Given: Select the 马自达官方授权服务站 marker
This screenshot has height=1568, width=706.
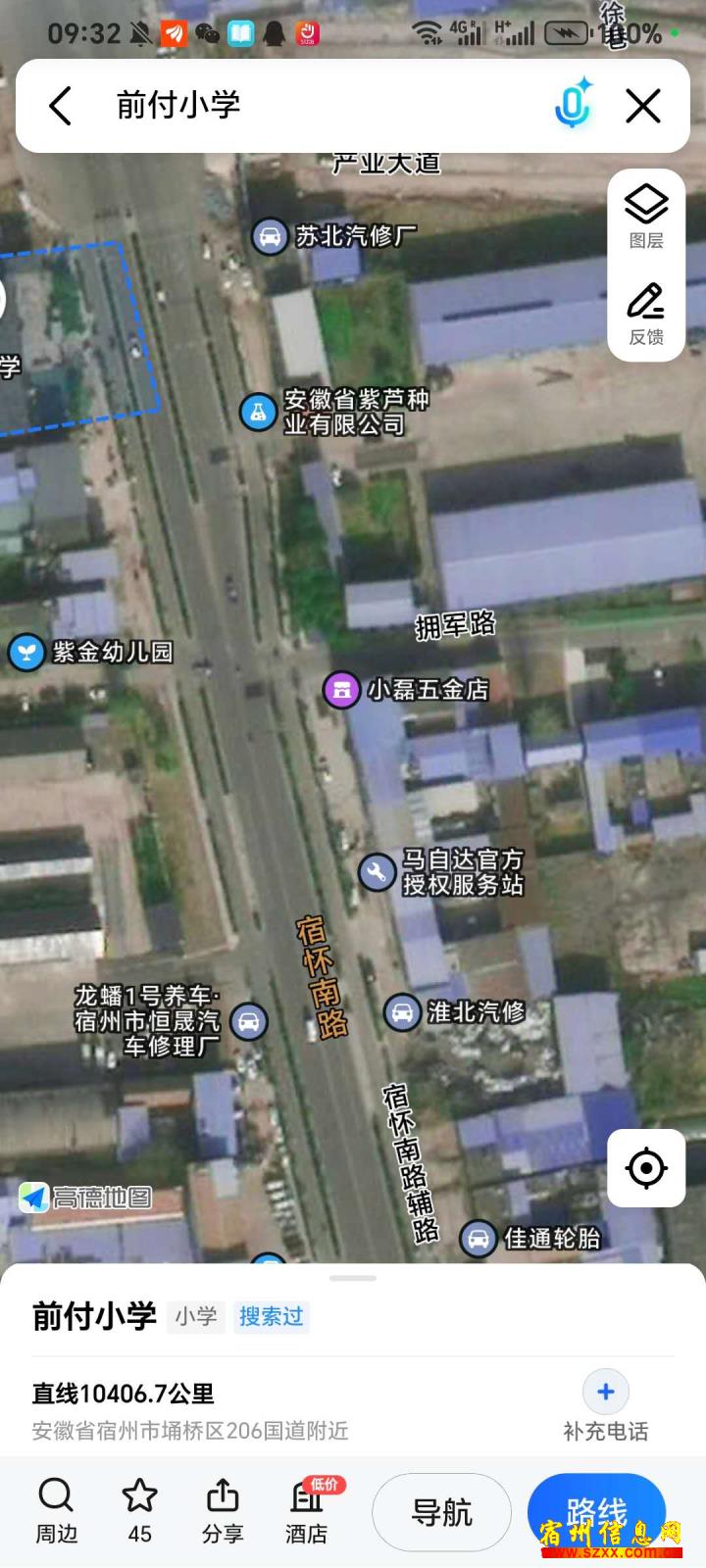Looking at the screenshot, I should coord(377,871).
